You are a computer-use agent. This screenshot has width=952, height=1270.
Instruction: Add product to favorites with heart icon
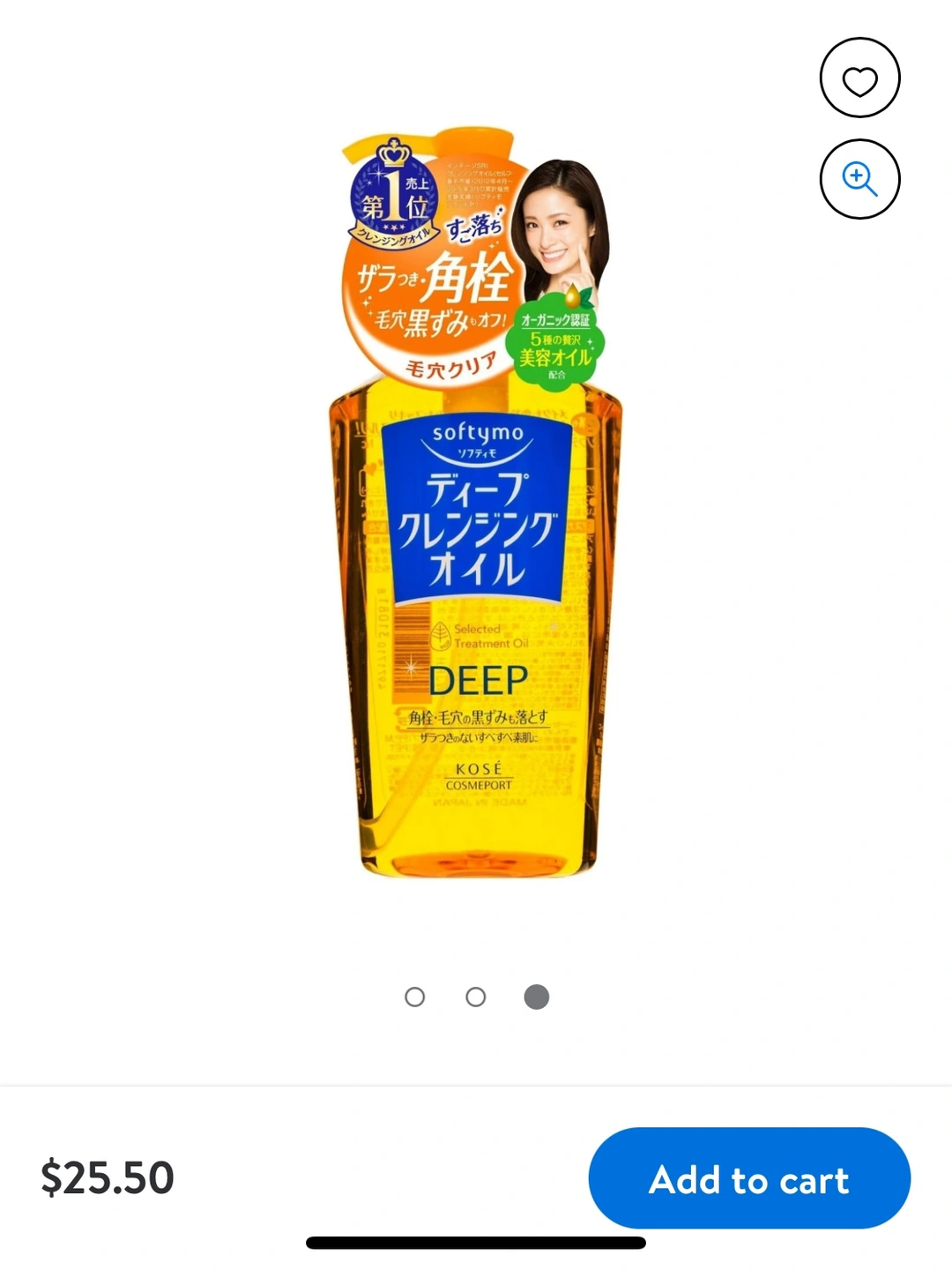[x=859, y=78]
